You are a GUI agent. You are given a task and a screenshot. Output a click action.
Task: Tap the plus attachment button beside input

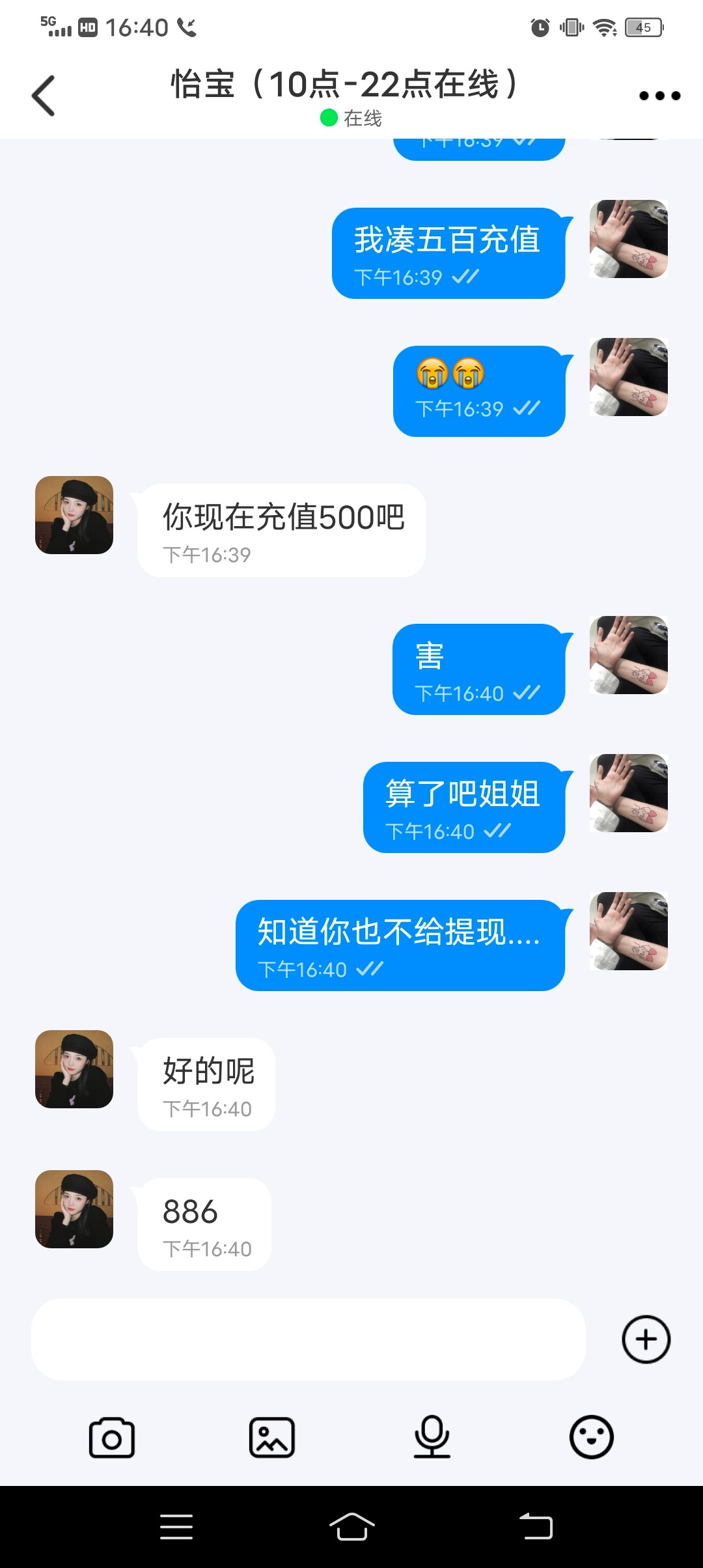tap(645, 1339)
